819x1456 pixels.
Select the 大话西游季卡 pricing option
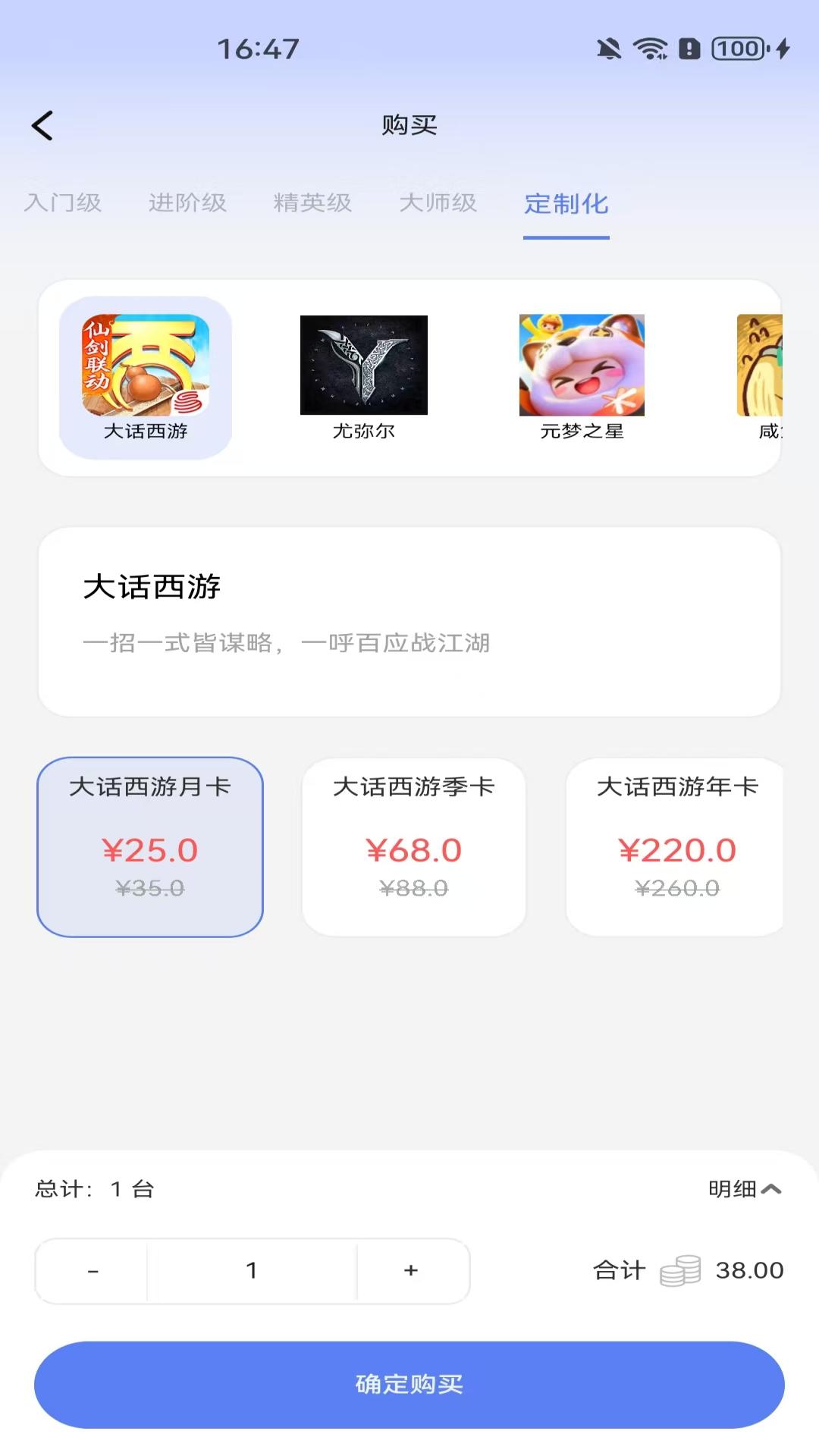point(414,846)
